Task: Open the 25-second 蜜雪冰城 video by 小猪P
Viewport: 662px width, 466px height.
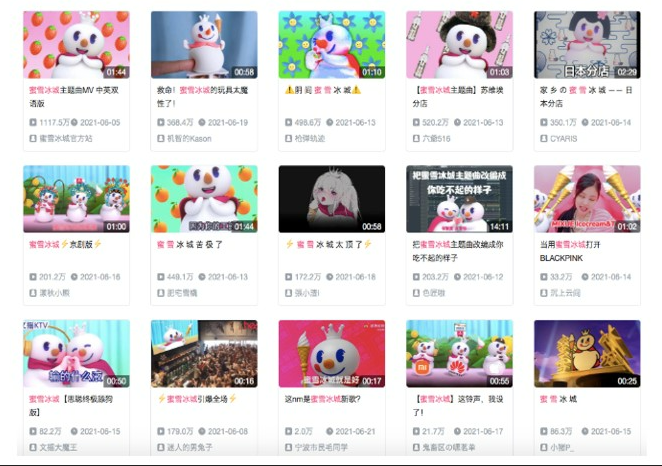Action: [587, 354]
